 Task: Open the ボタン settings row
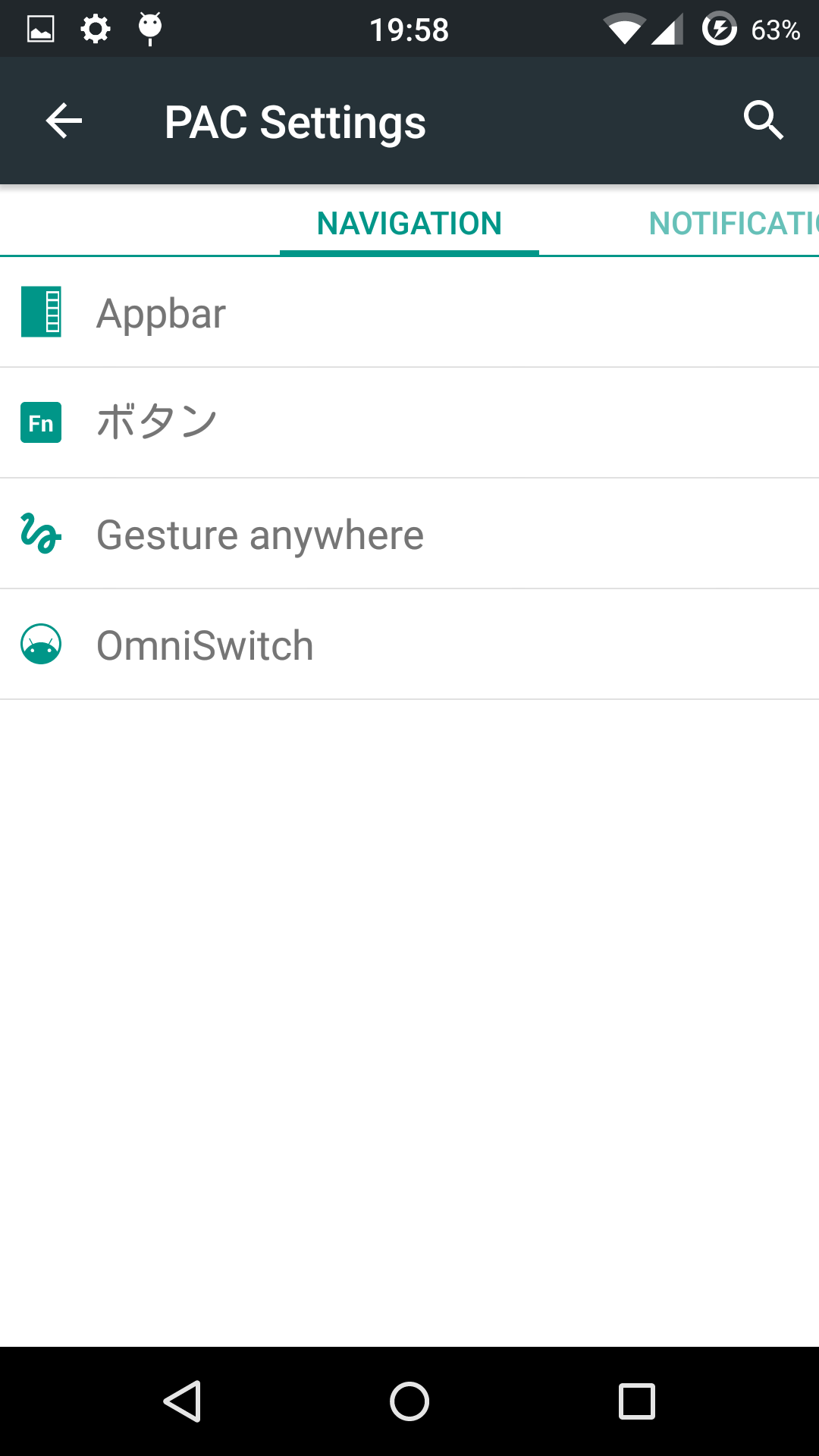point(409,423)
